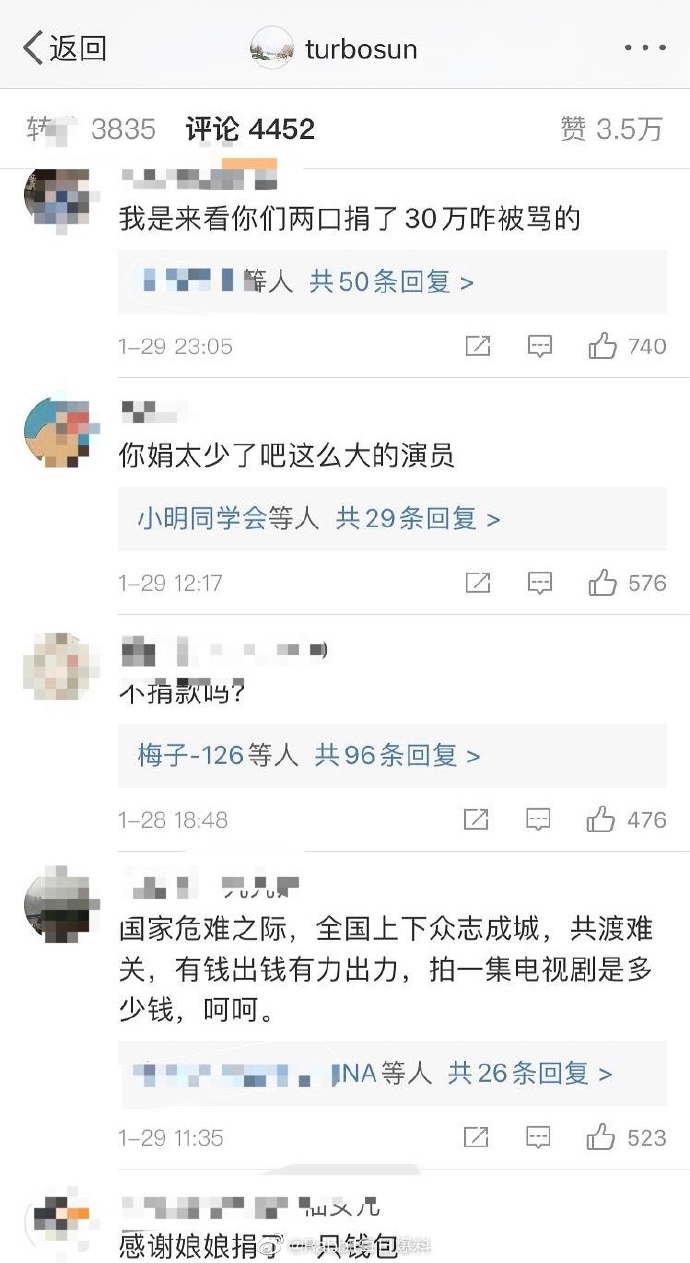Image resolution: width=690 pixels, height=1263 pixels.
Task: Repost the comment posted 1-28 18:48
Action: (477, 820)
